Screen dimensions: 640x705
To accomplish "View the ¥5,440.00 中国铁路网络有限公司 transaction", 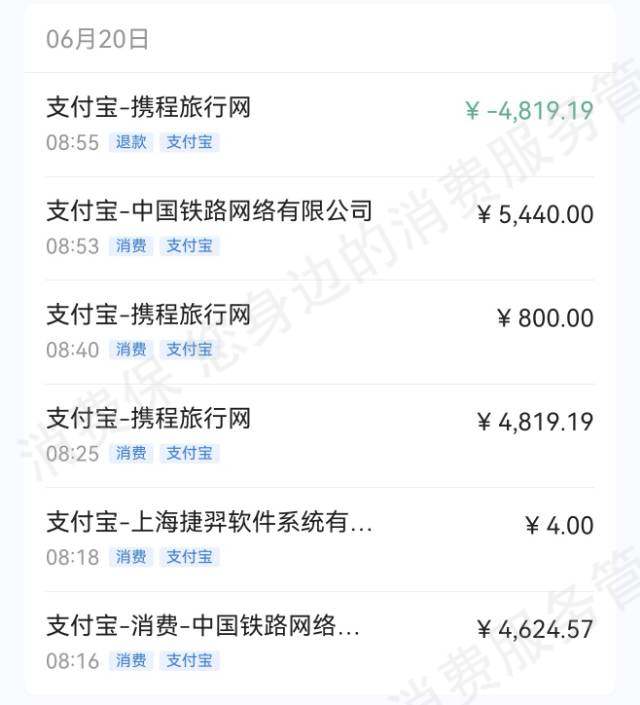I will [x=320, y=228].
